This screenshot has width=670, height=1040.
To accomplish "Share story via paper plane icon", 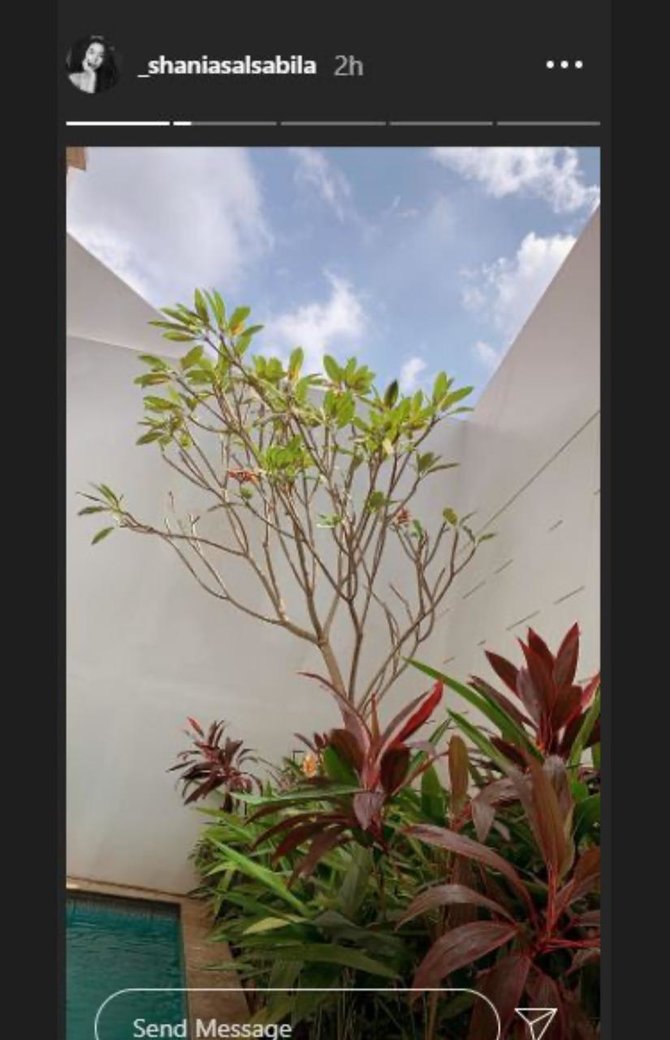I will pos(536,1022).
